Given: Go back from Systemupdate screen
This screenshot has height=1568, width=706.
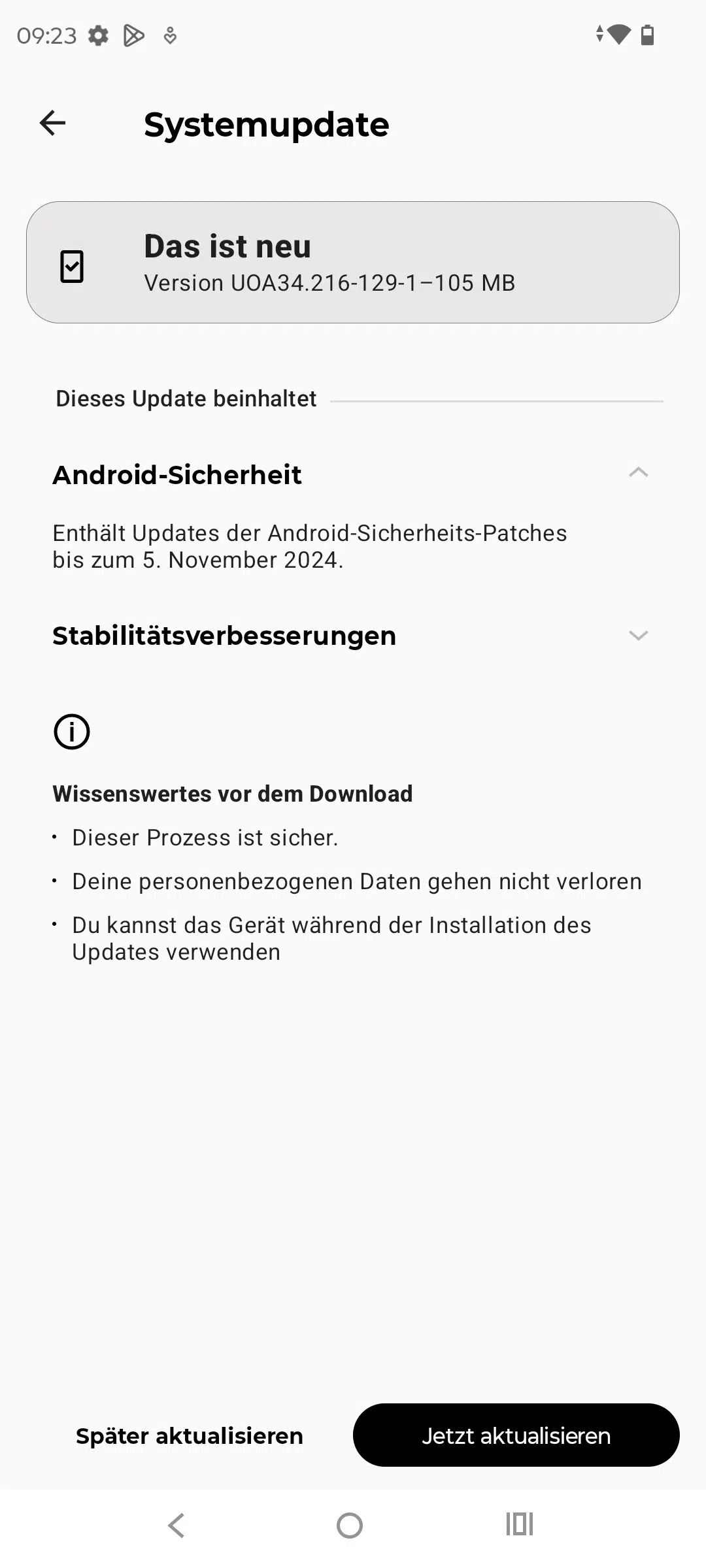Looking at the screenshot, I should click(x=52, y=123).
